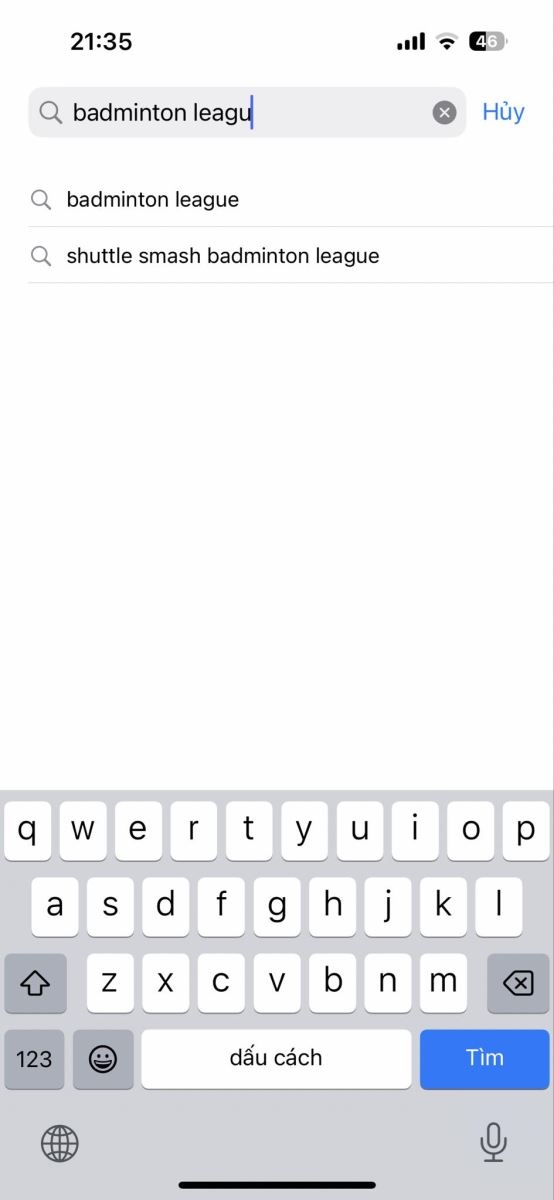This screenshot has width=554, height=1200.
Task: Hit the blue Tìm search key
Action: pyautogui.click(x=484, y=1059)
